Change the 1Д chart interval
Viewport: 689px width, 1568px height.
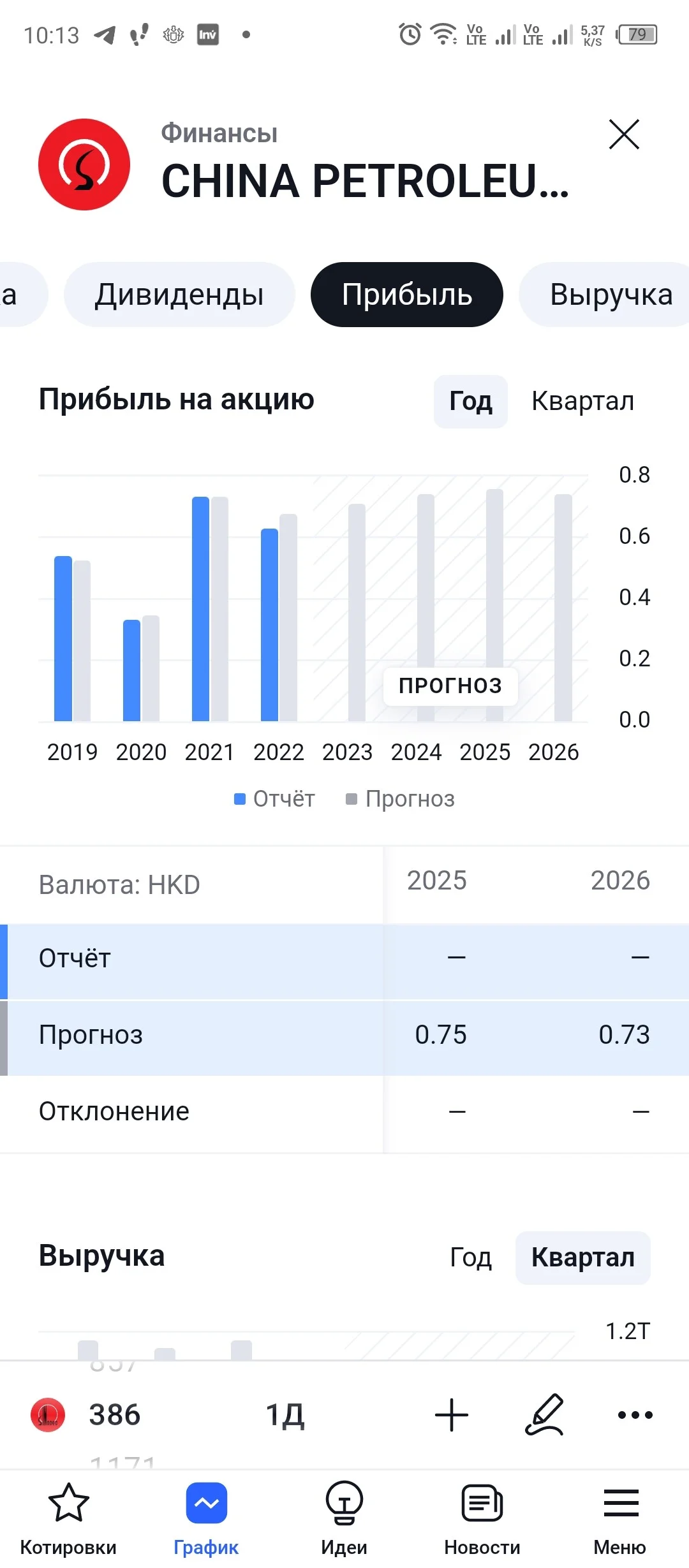[x=285, y=1415]
